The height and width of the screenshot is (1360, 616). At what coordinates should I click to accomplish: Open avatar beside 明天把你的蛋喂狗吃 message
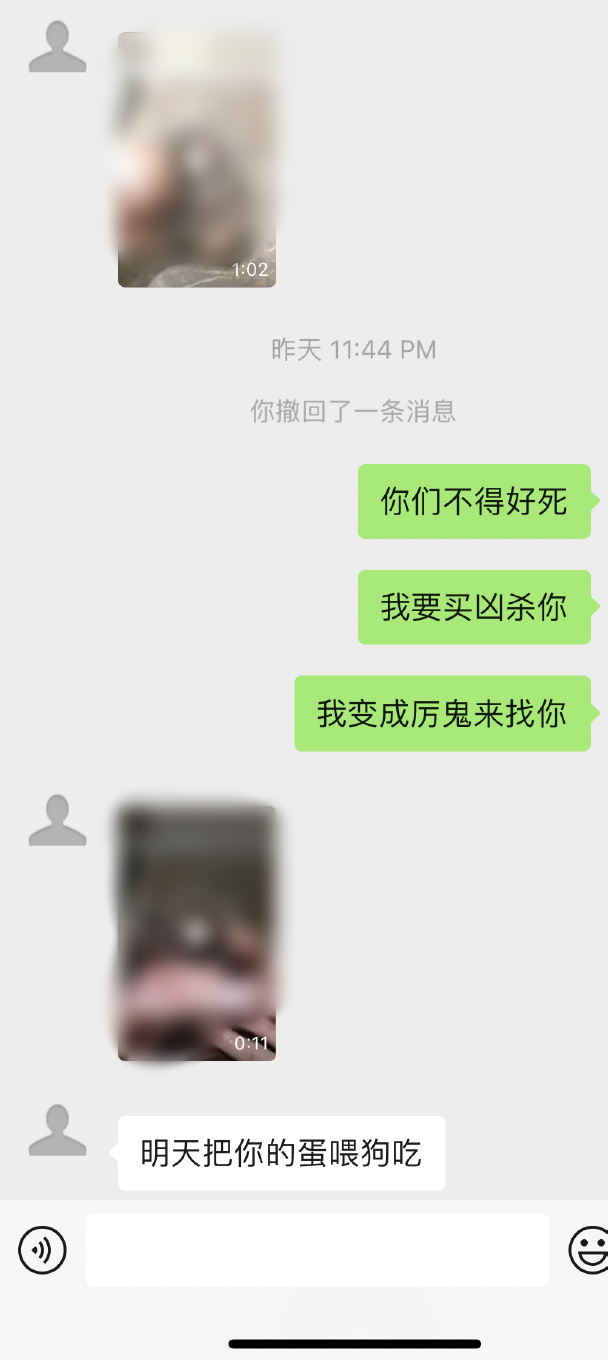[x=58, y=1131]
